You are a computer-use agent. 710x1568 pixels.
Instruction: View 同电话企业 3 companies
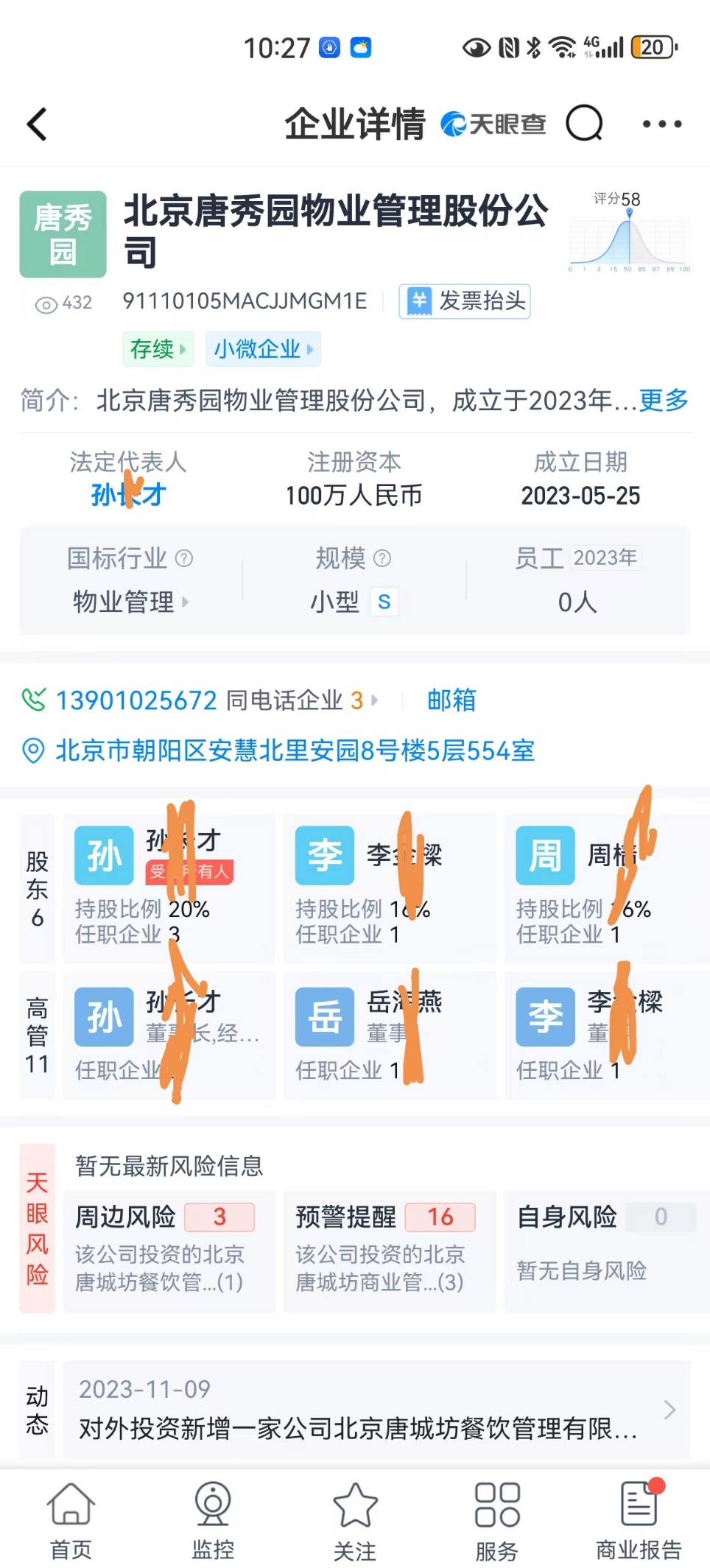click(x=300, y=700)
